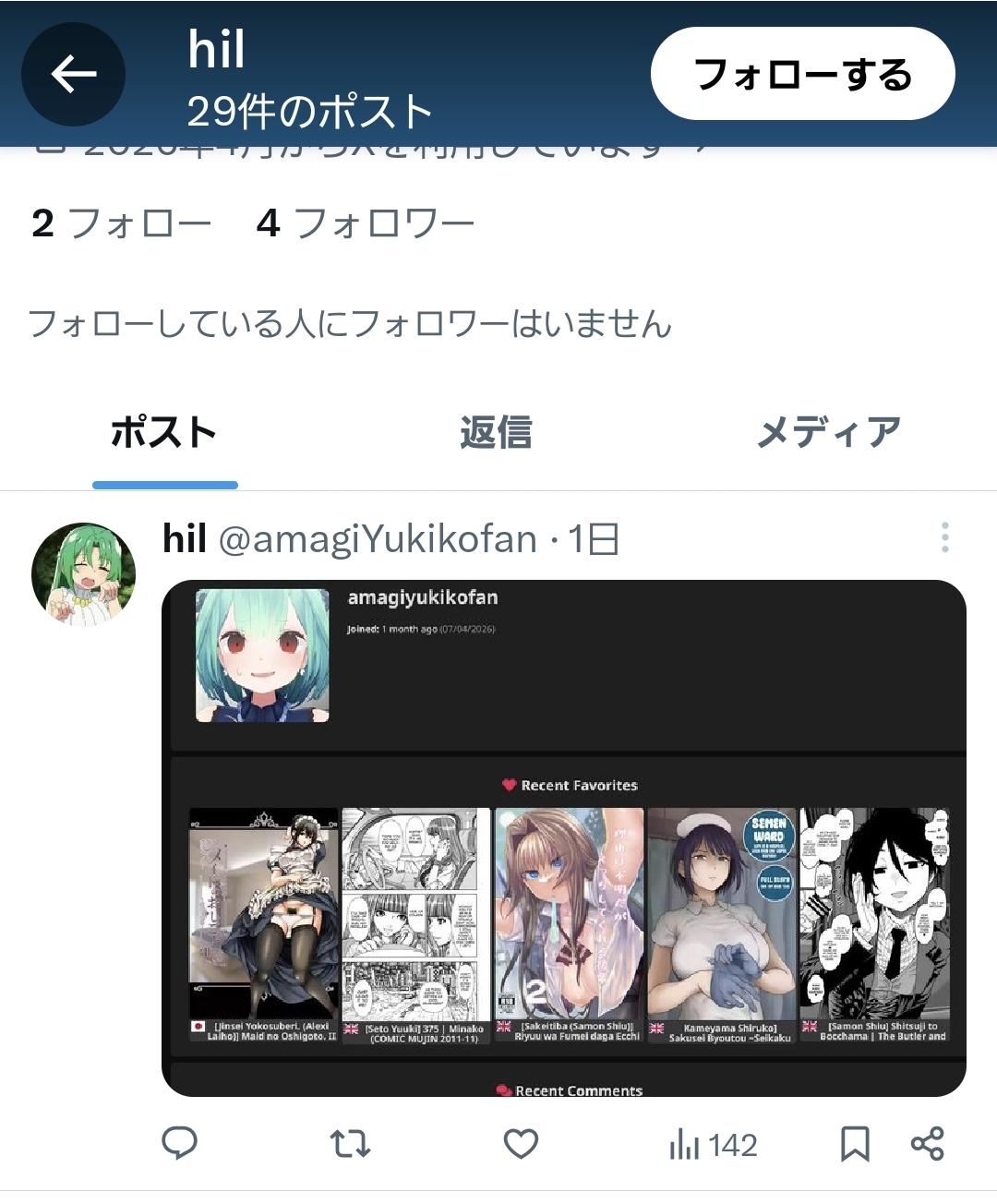The height and width of the screenshot is (1204, 997).
Task: Go back using the arrow button
Action: (74, 75)
